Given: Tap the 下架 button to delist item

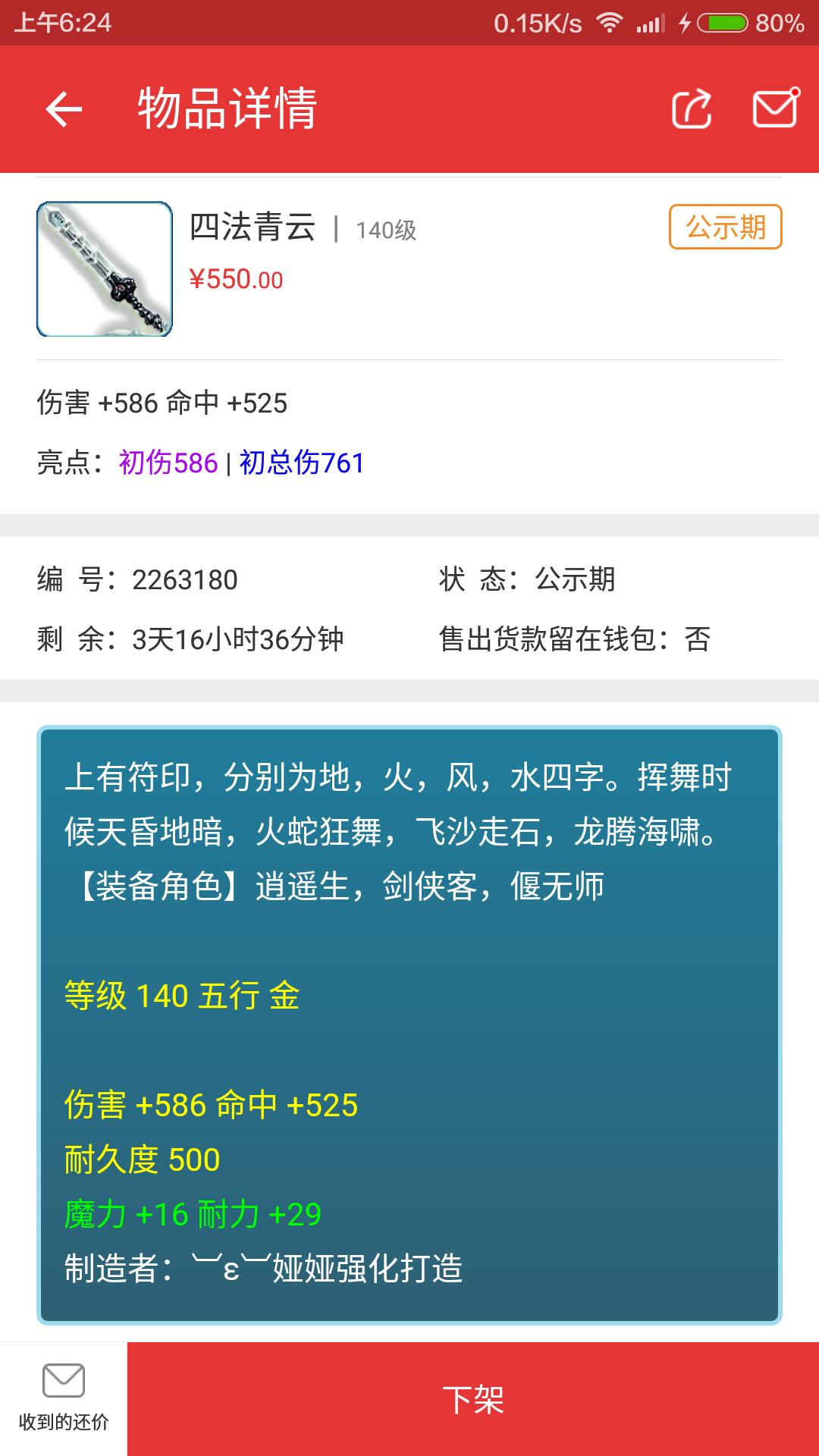Looking at the screenshot, I should (473, 1399).
